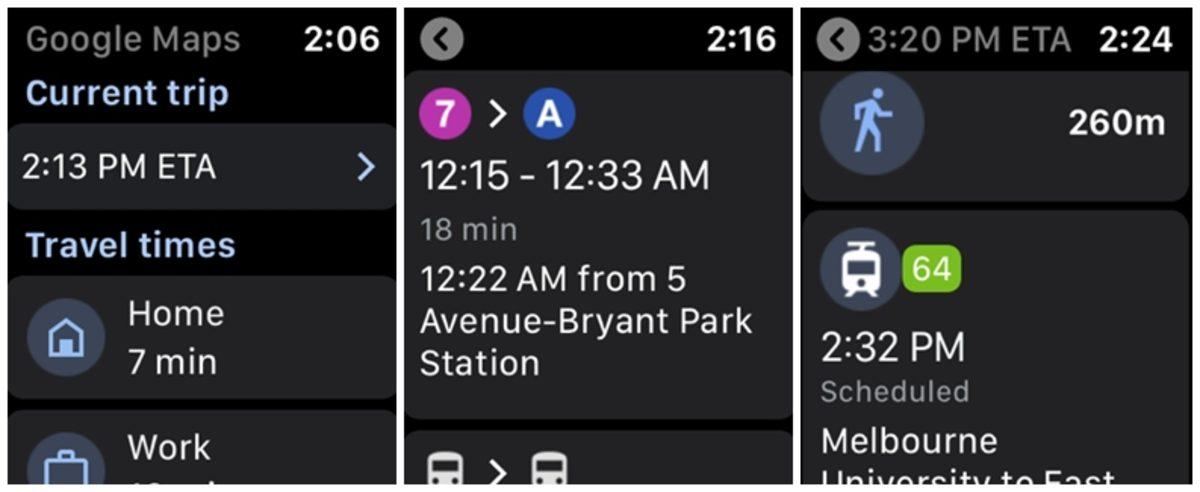
Task: Open the 260m walking step
Action: pyautogui.click(x=995, y=125)
